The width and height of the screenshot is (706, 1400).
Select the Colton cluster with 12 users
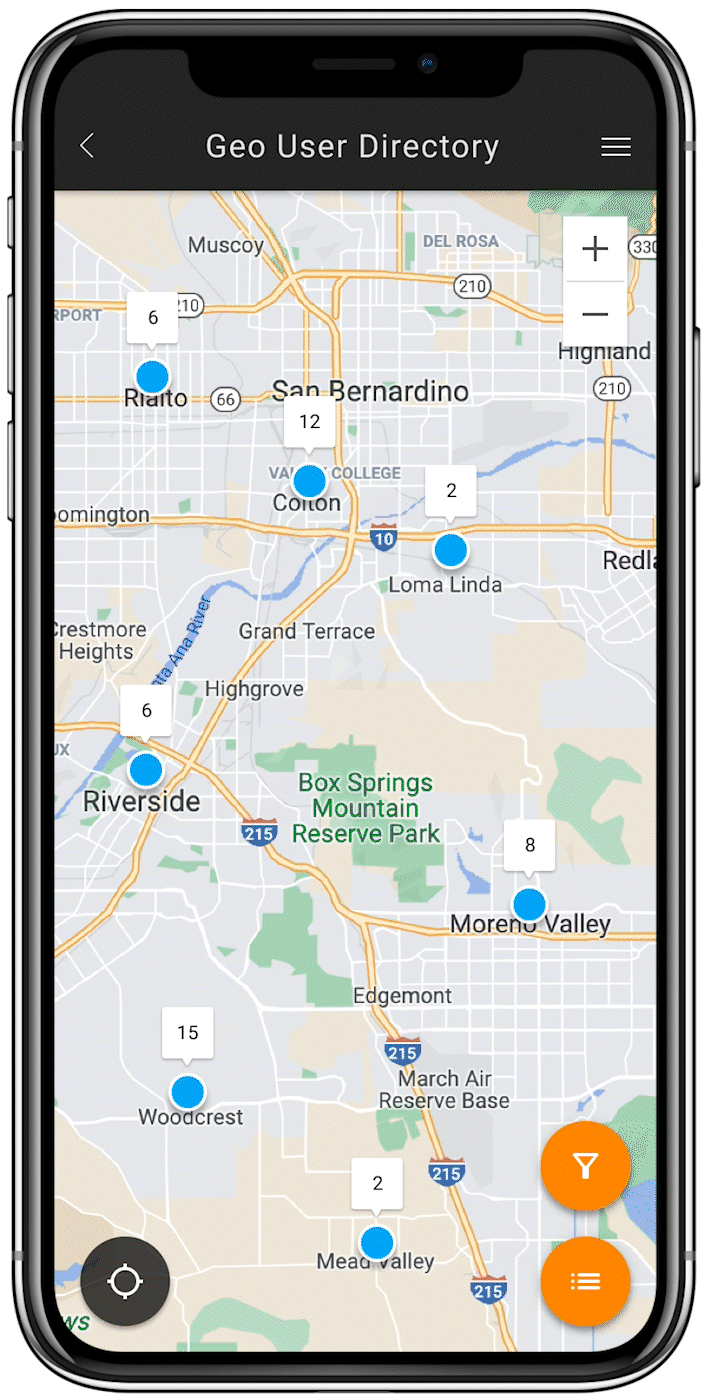click(x=309, y=481)
